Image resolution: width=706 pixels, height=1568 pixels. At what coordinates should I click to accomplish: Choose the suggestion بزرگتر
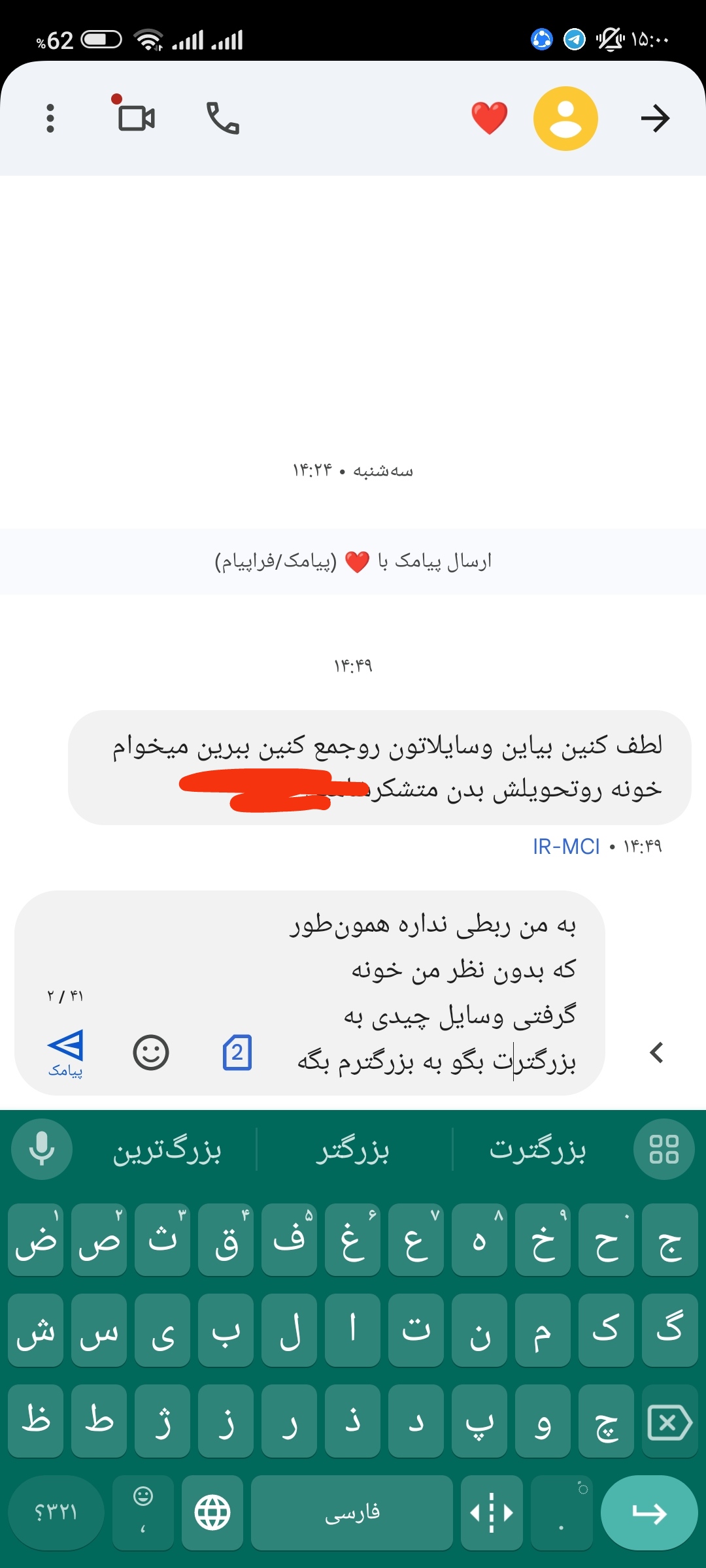coord(353,1150)
